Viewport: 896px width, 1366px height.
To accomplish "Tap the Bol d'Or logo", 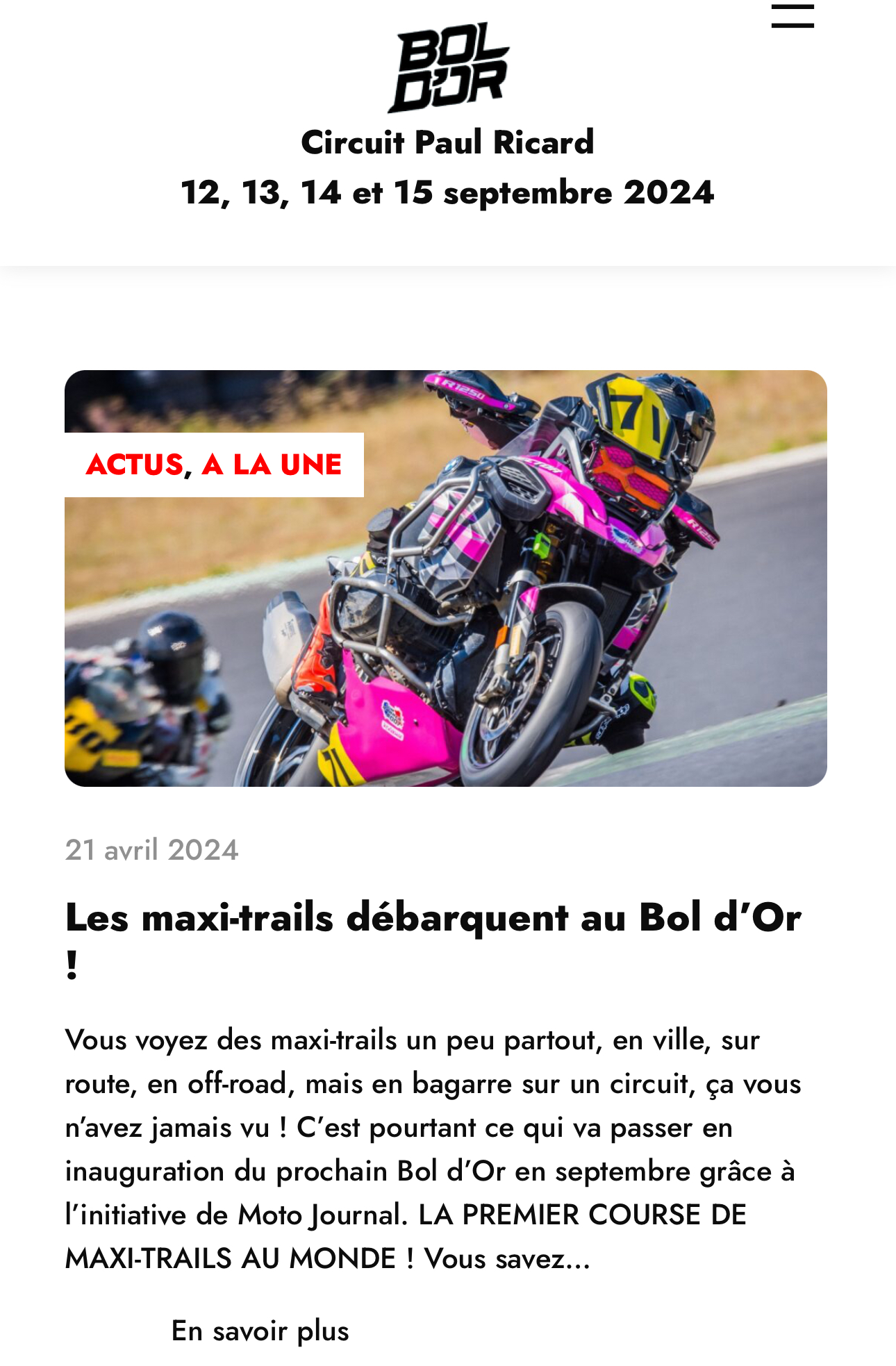I will pyautogui.click(x=448, y=68).
